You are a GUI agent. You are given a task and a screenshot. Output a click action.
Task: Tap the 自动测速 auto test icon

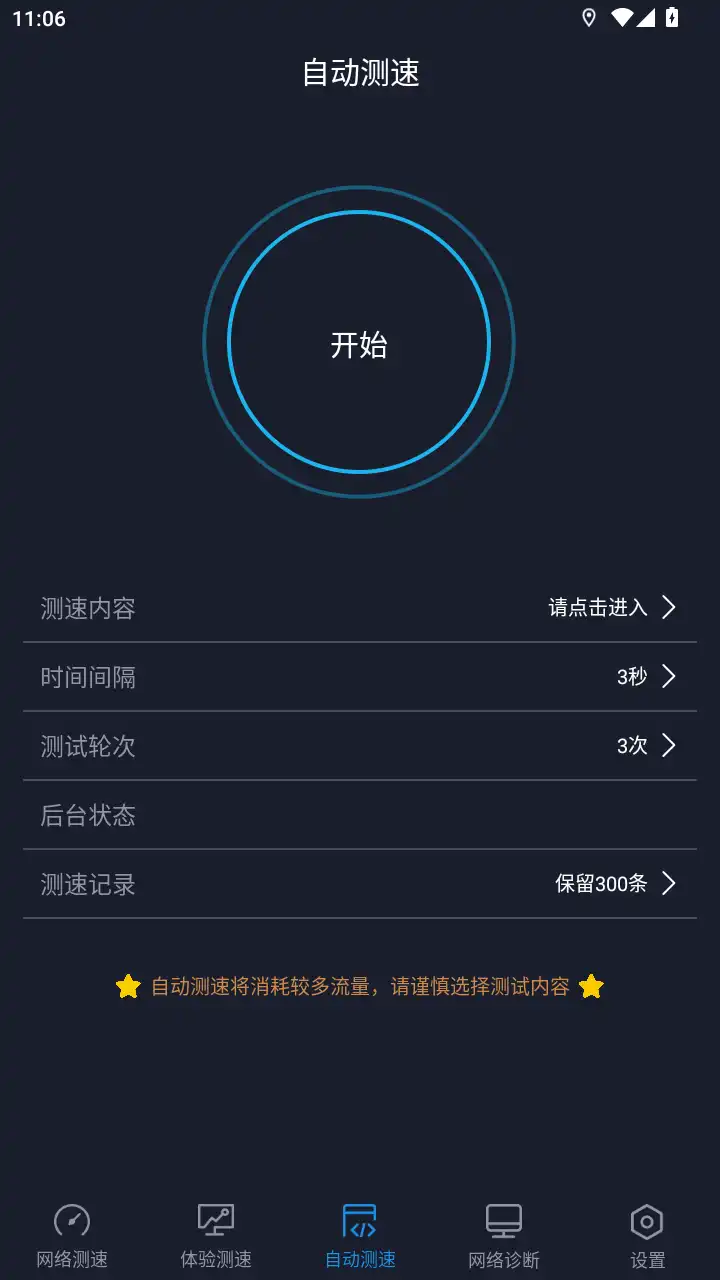(x=359, y=1218)
